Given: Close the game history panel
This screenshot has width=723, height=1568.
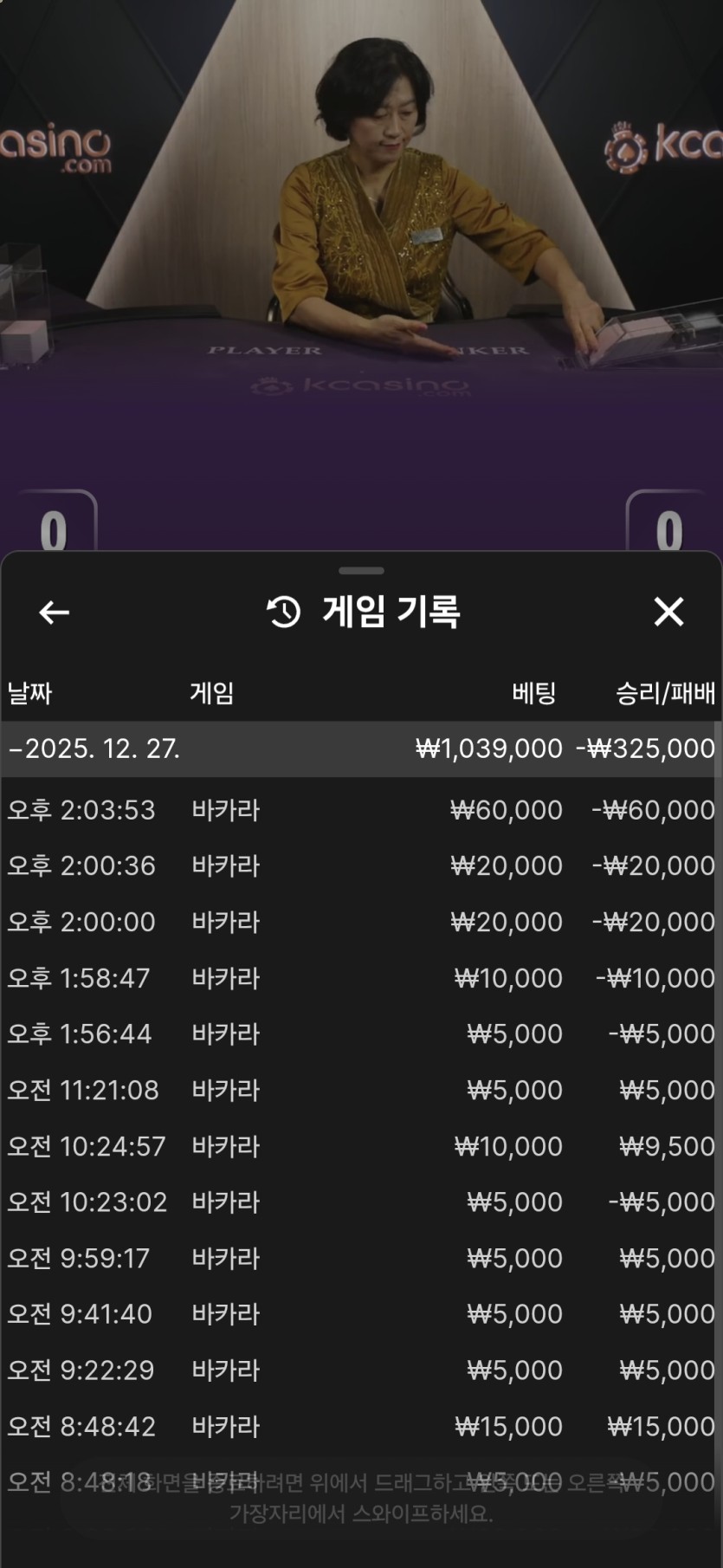Looking at the screenshot, I should (x=668, y=612).
